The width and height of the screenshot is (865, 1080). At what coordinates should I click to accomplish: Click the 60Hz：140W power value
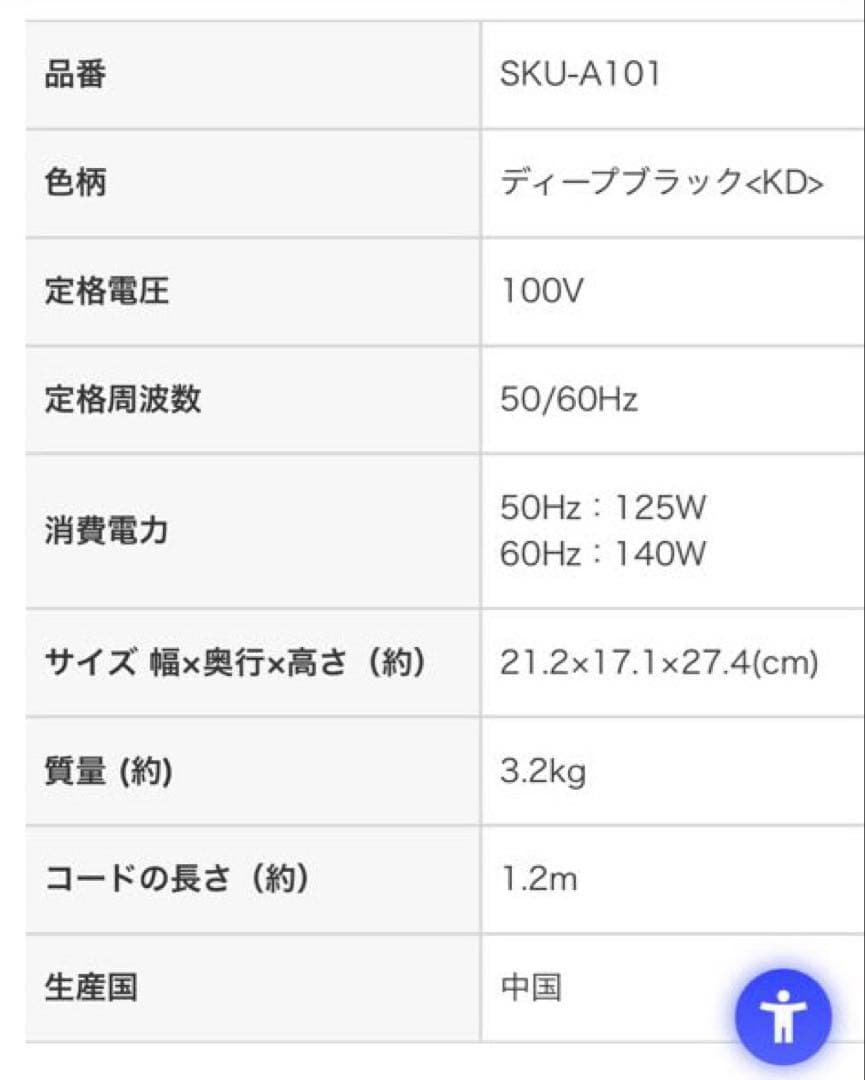(x=600, y=551)
